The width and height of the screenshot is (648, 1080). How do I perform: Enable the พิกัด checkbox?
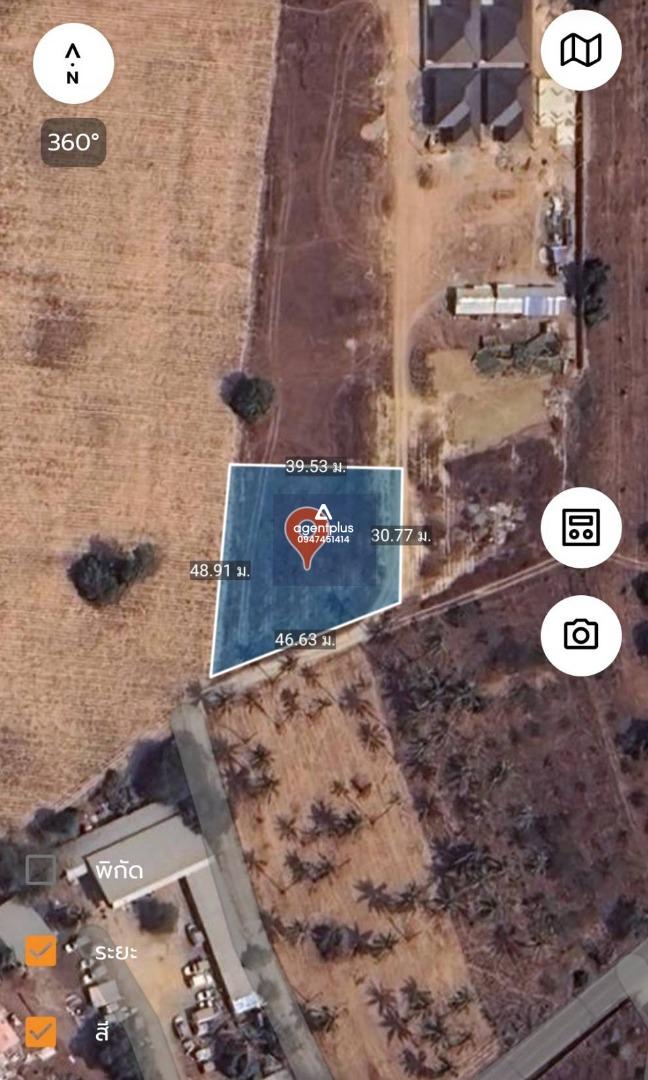(x=41, y=869)
